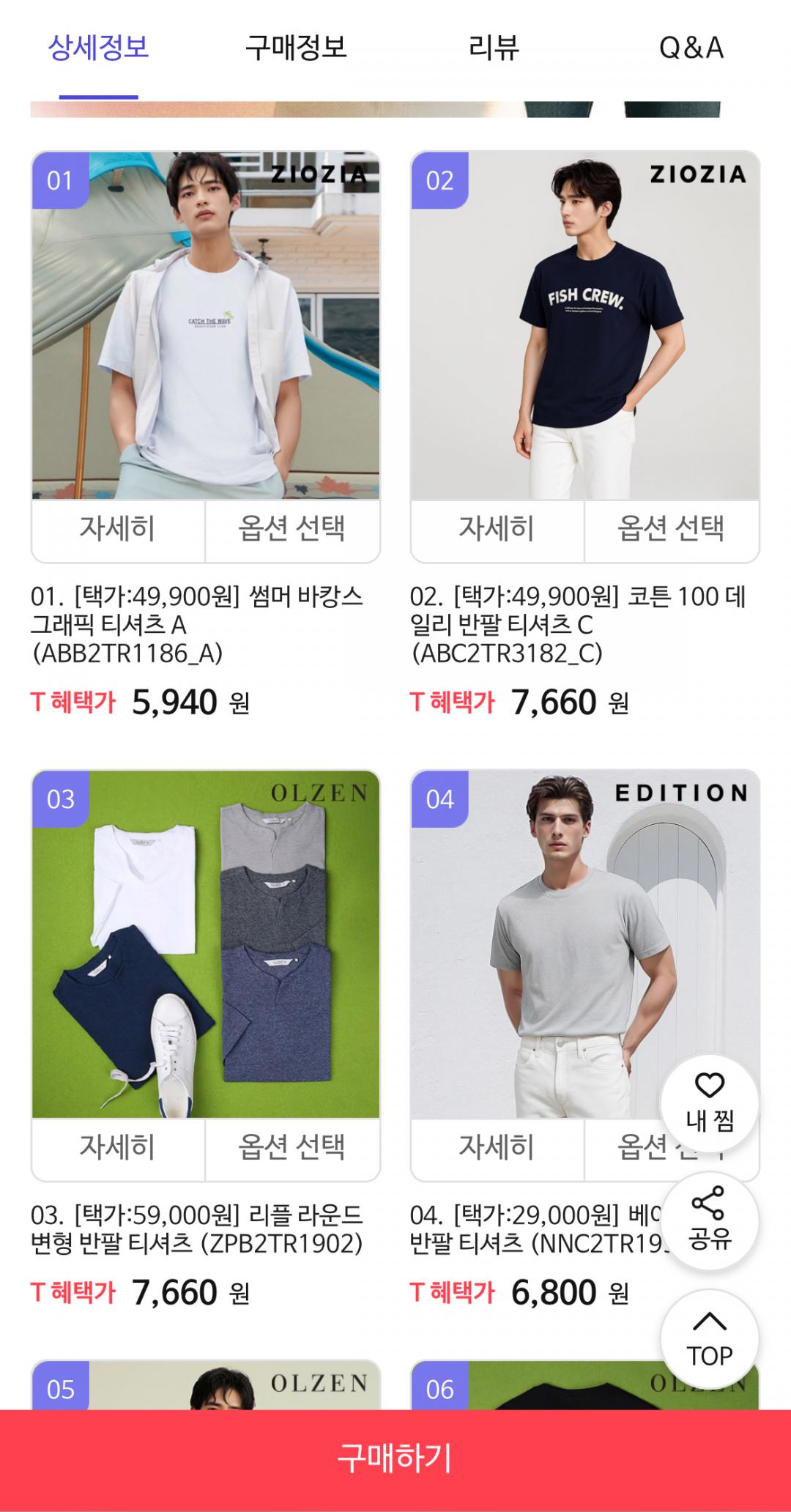The image size is (791, 1512).
Task: Tap the red 구매하기 button
Action: pyautogui.click(x=395, y=1458)
